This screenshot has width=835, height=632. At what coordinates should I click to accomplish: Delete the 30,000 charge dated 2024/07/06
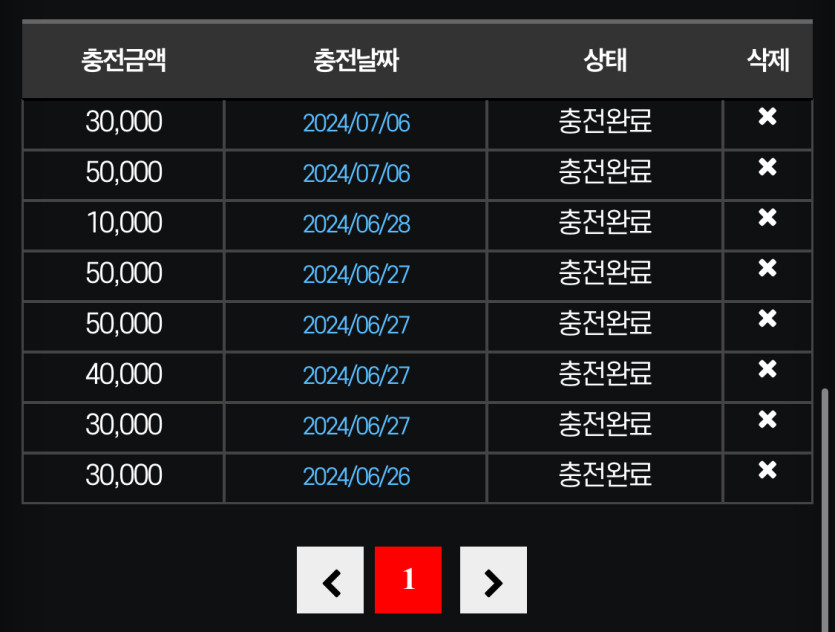click(767, 118)
